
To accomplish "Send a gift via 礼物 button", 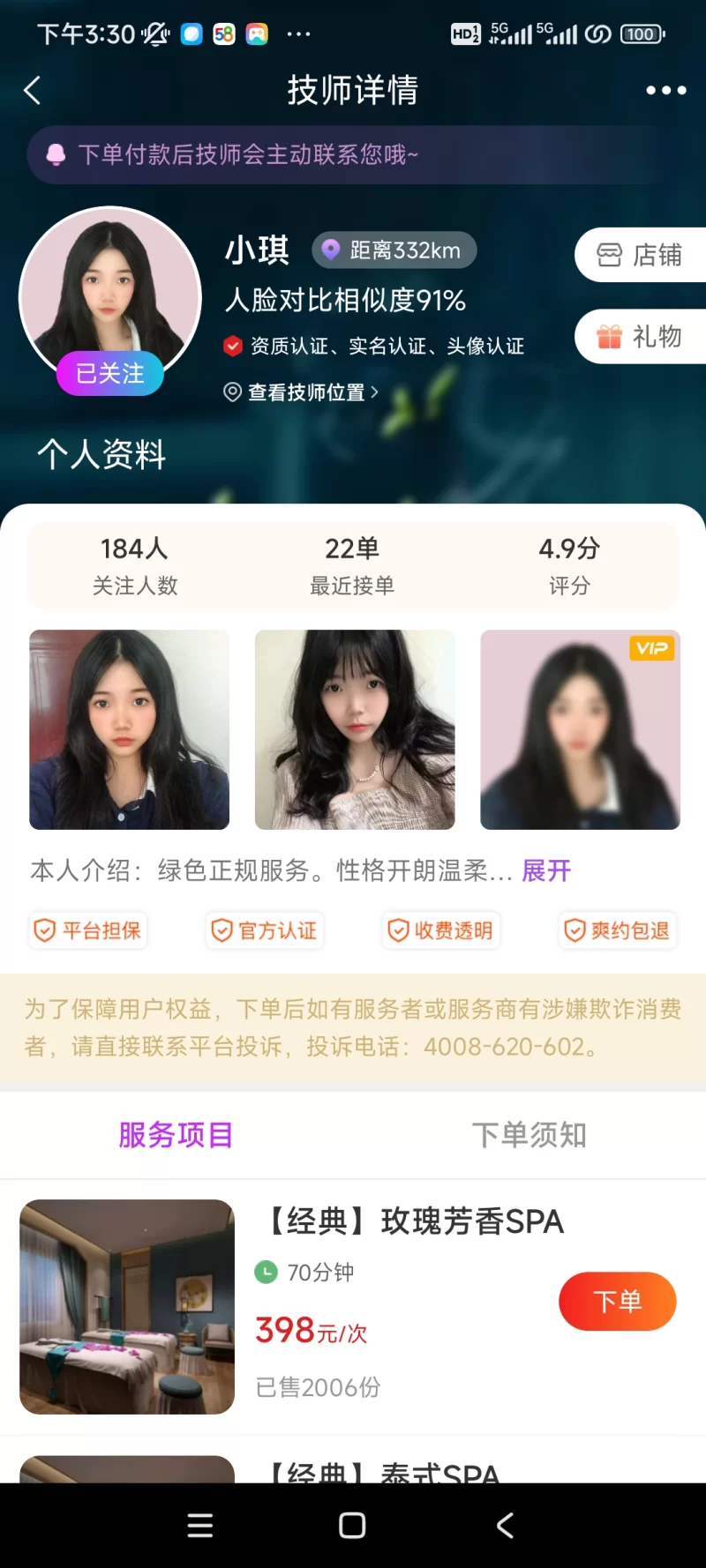I will [642, 336].
